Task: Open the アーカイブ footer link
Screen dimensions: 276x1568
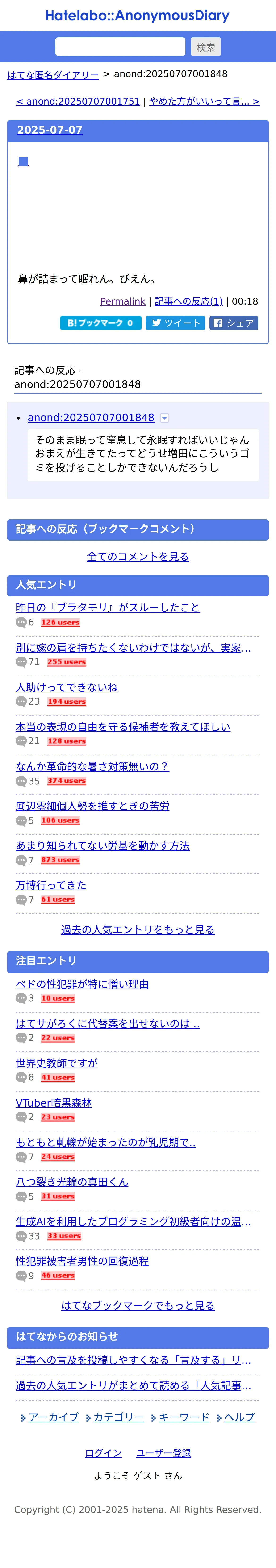Action: point(54,1417)
